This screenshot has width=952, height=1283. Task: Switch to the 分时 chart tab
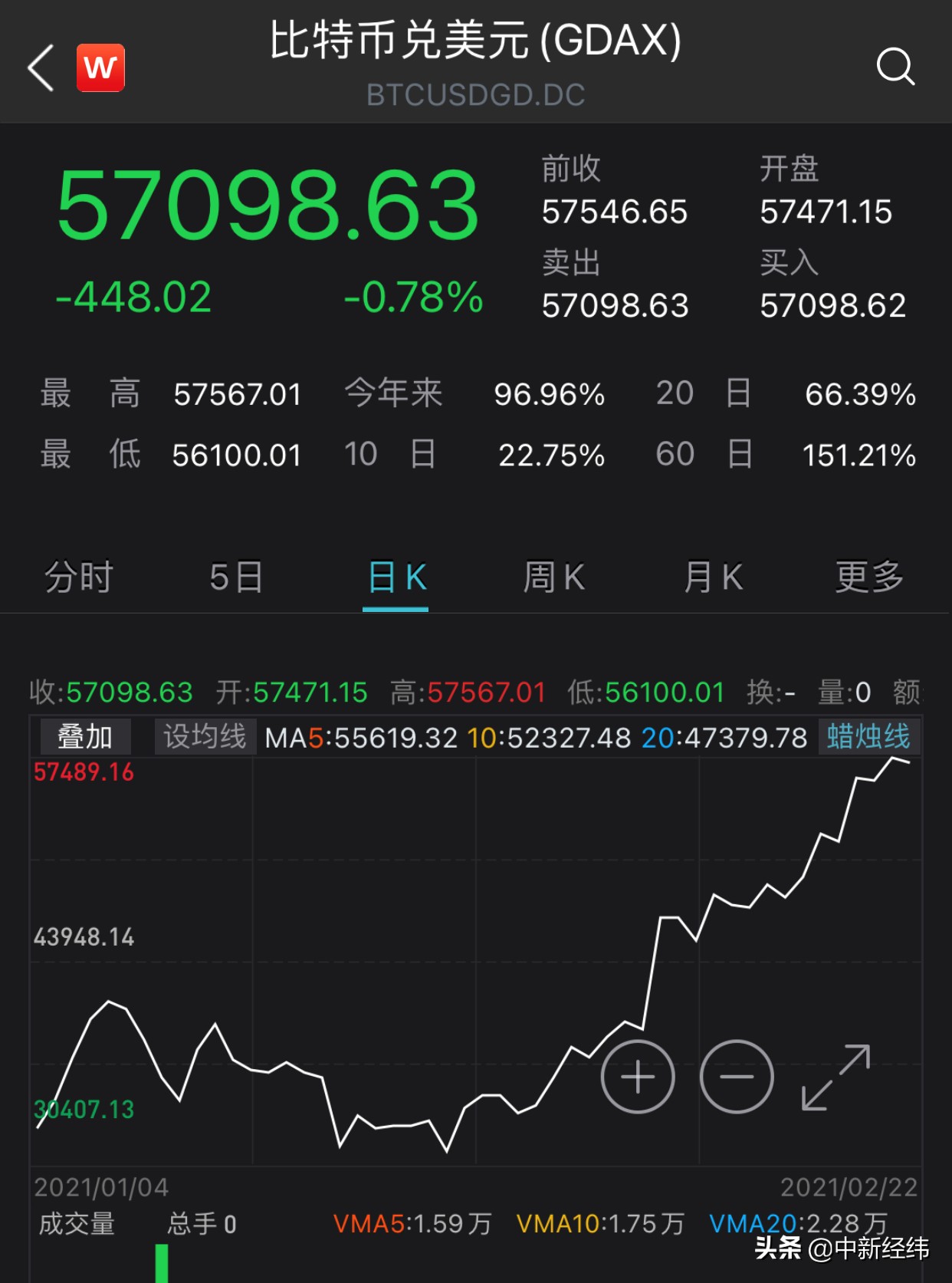(x=79, y=577)
